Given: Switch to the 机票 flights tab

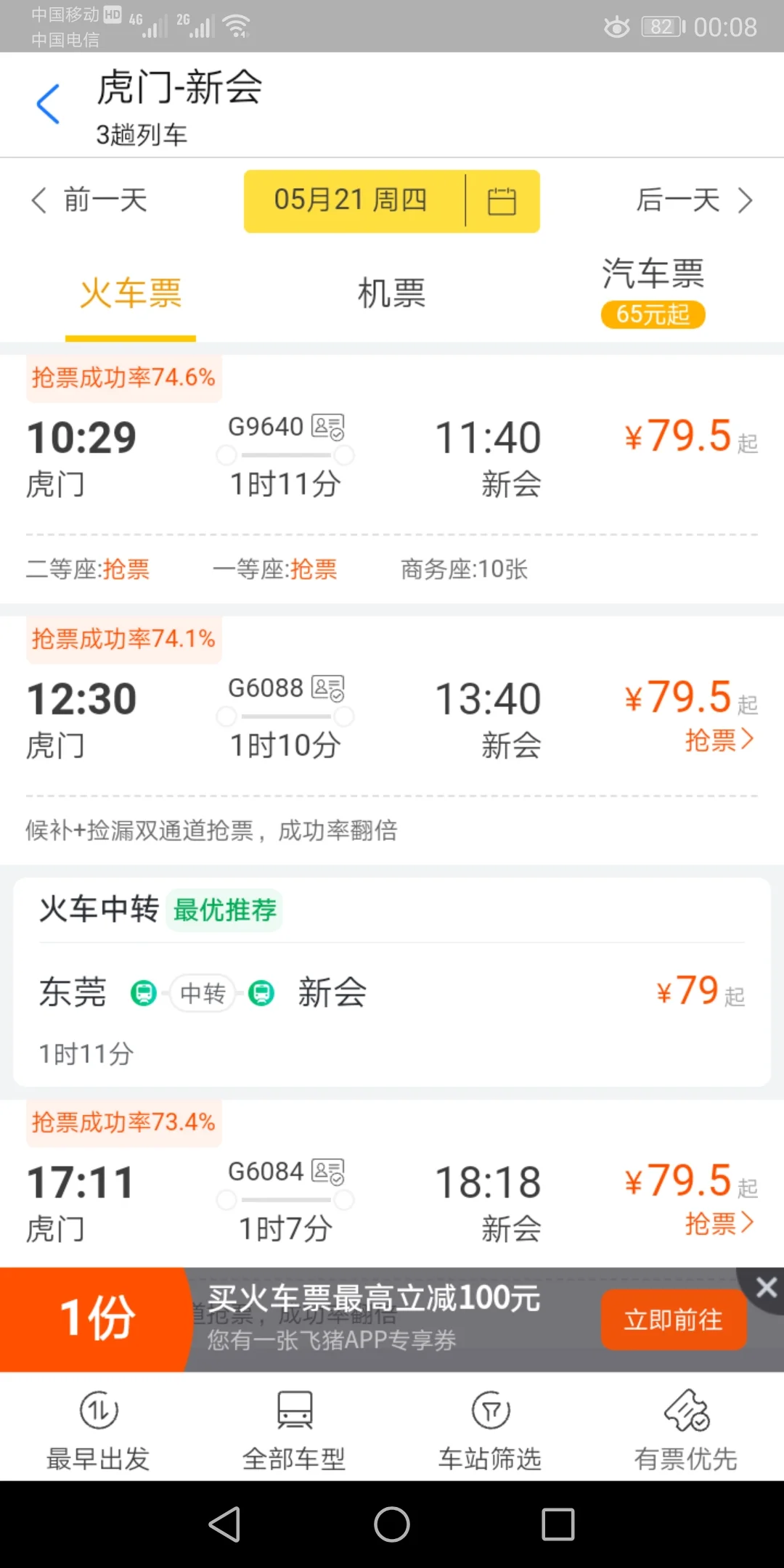Looking at the screenshot, I should click(x=390, y=293).
